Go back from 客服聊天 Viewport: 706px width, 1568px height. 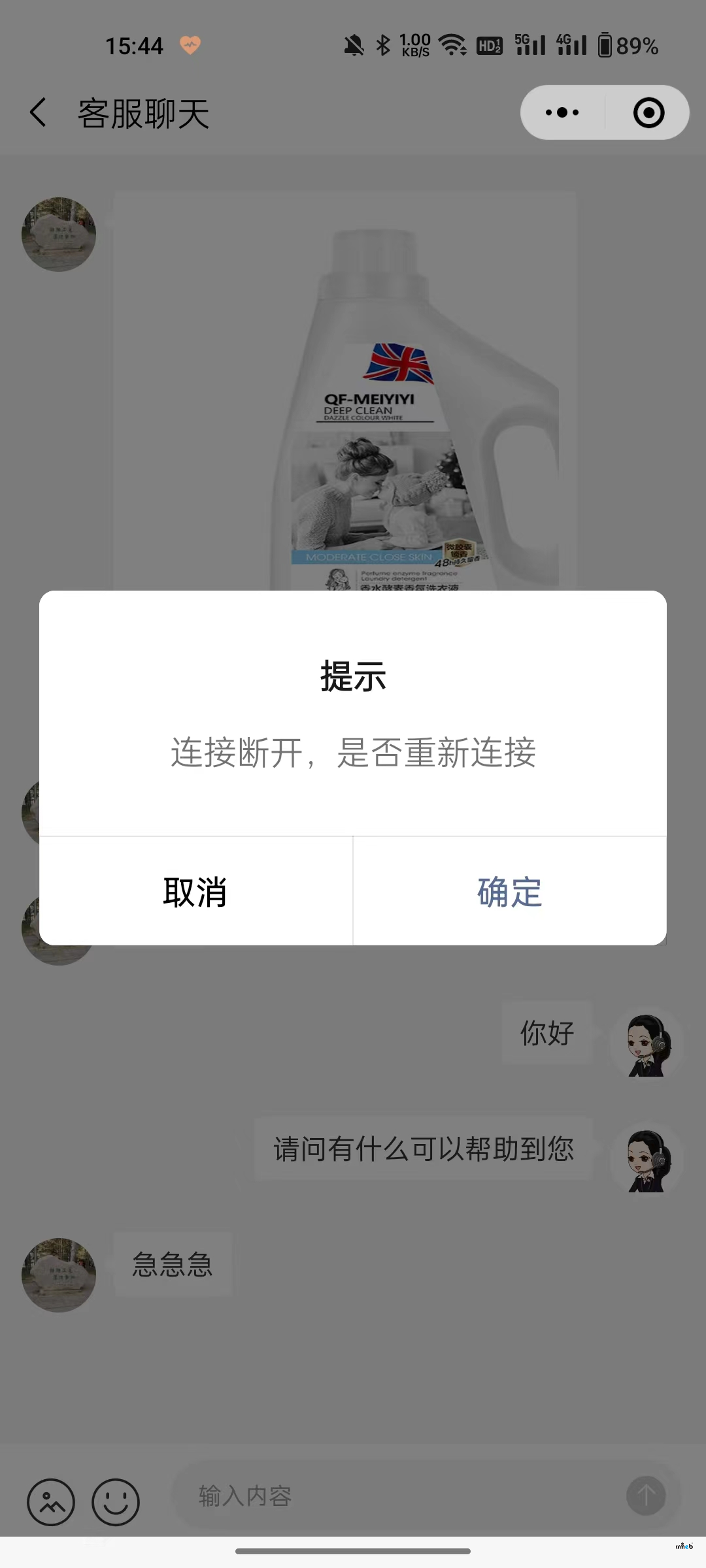pyautogui.click(x=39, y=113)
